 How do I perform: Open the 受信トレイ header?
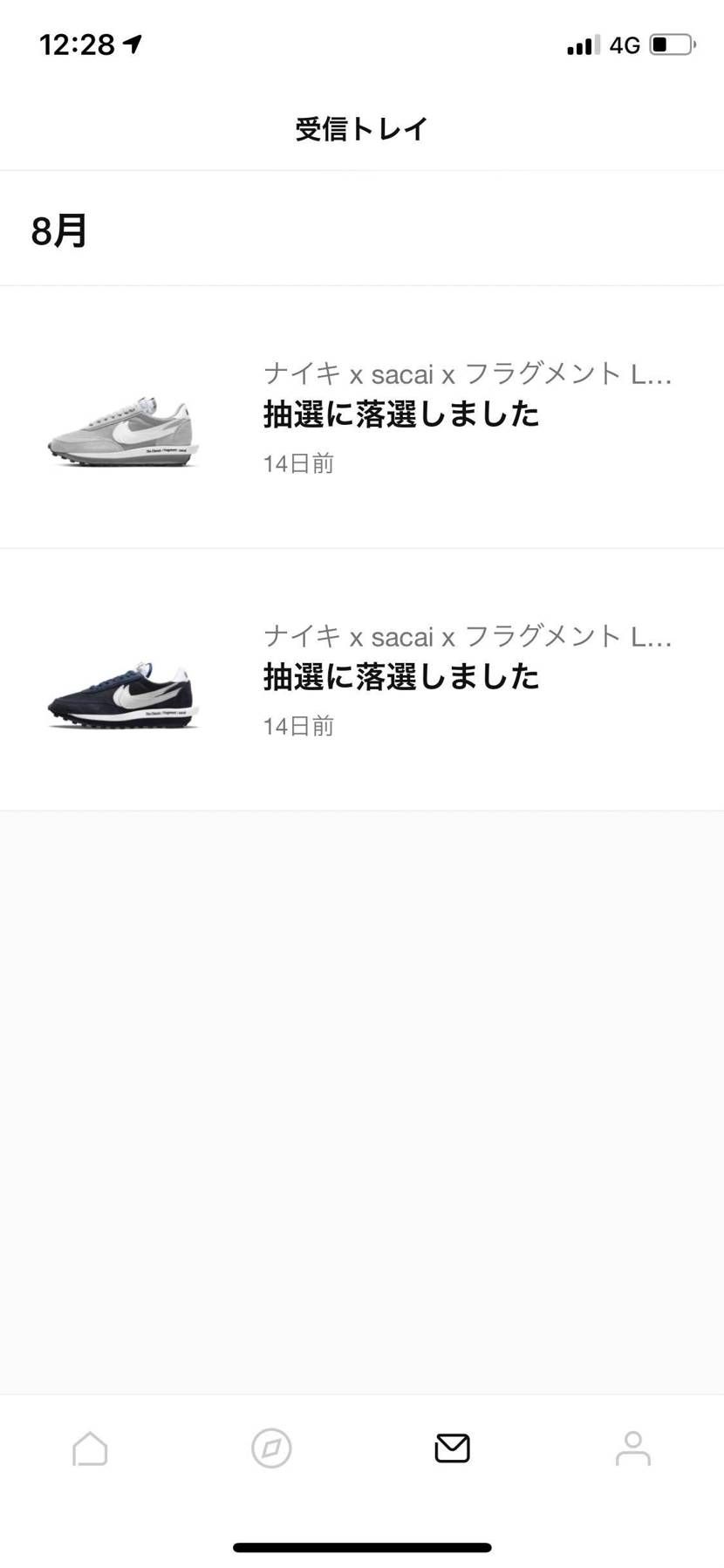pyautogui.click(x=361, y=127)
